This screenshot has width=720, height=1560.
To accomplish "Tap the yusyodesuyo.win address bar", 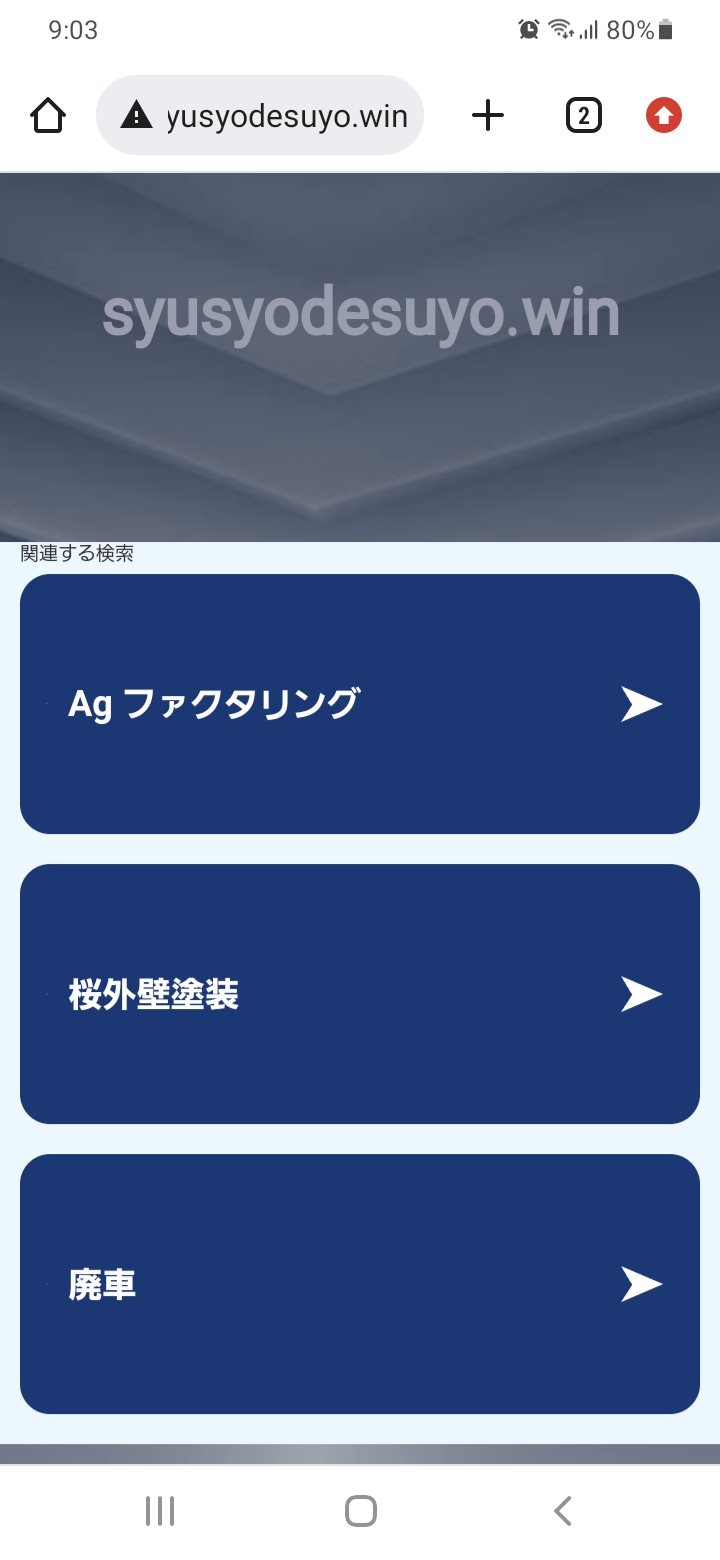I will [x=270, y=116].
